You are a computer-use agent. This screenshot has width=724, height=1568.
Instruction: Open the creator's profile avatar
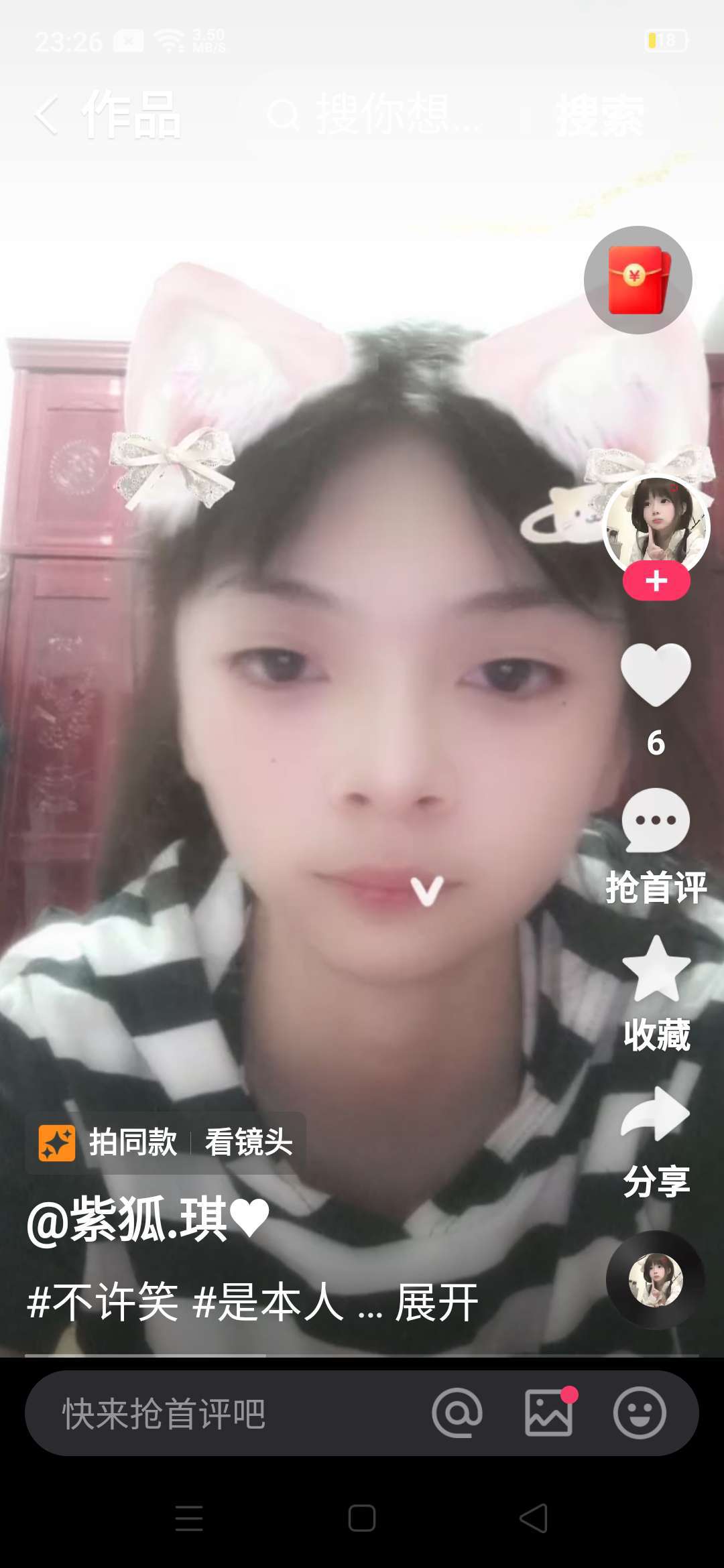click(656, 523)
